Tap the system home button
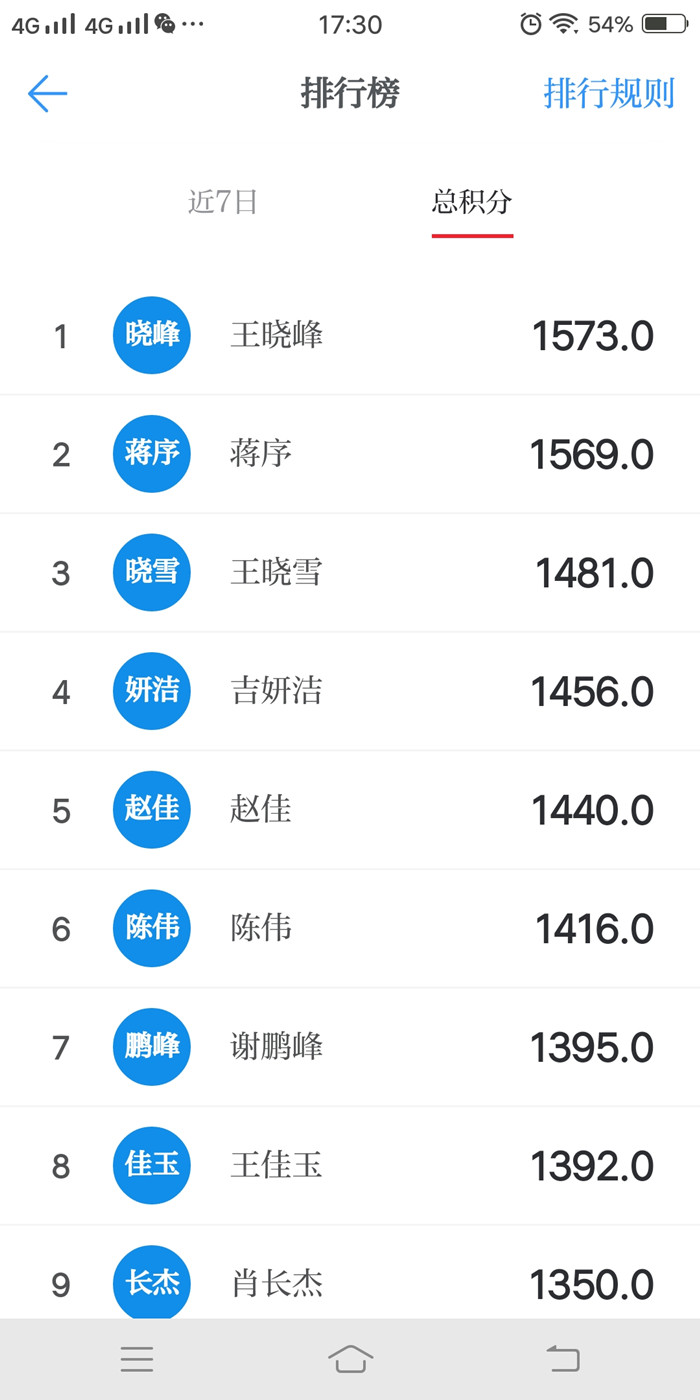The image size is (700, 1400). tap(350, 1359)
